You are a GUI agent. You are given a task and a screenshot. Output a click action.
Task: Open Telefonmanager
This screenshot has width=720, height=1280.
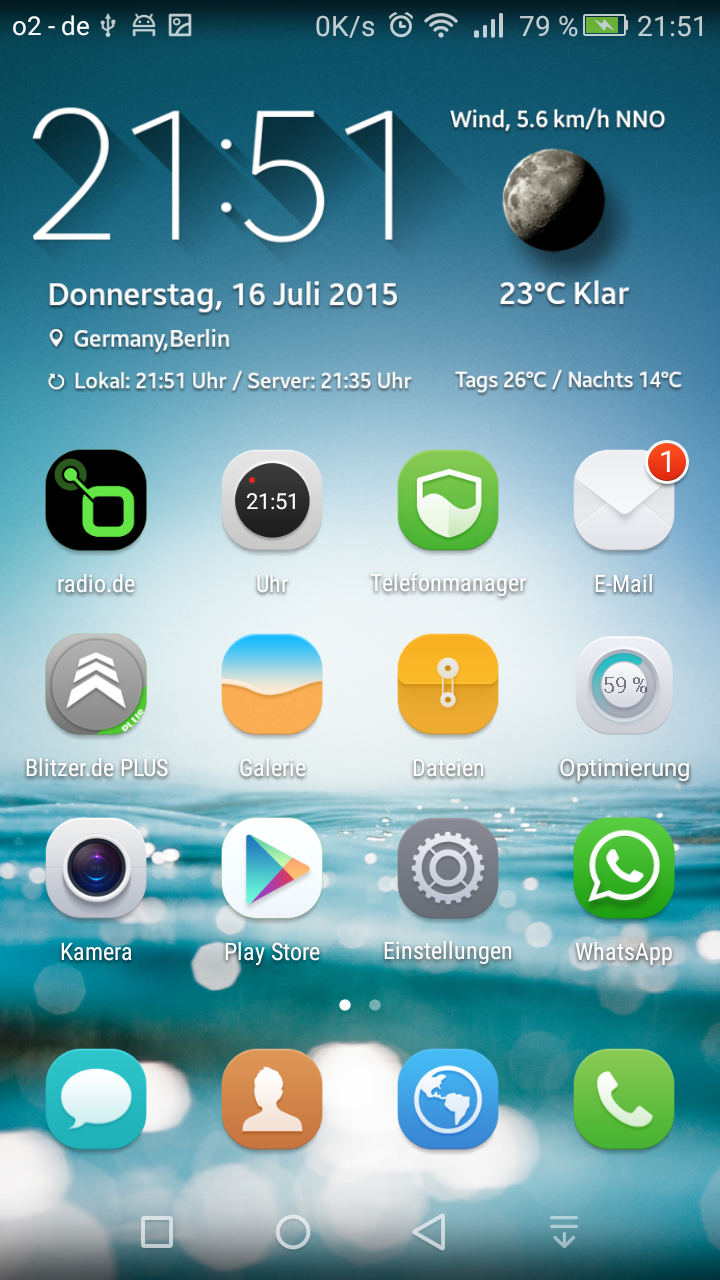coord(448,500)
